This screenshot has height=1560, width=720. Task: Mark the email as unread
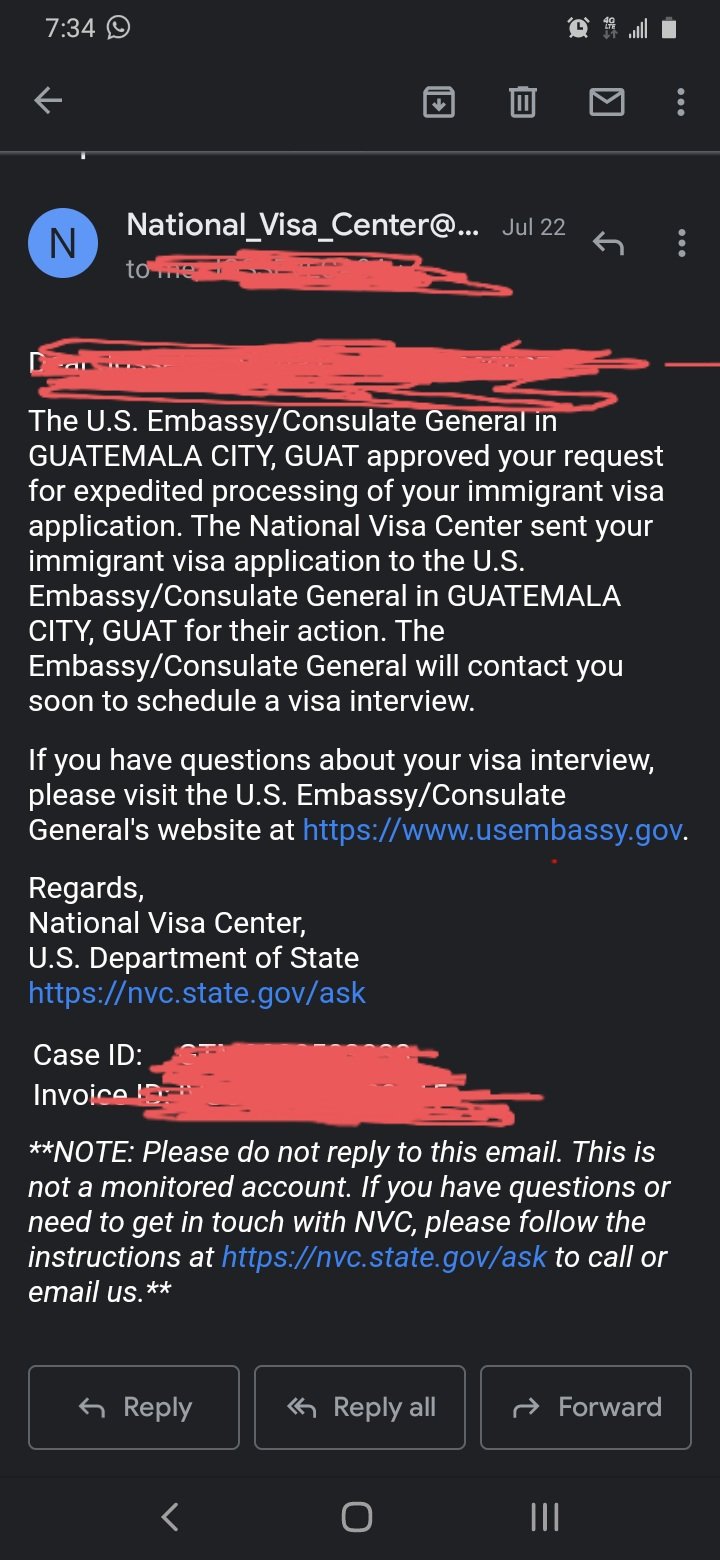(606, 101)
